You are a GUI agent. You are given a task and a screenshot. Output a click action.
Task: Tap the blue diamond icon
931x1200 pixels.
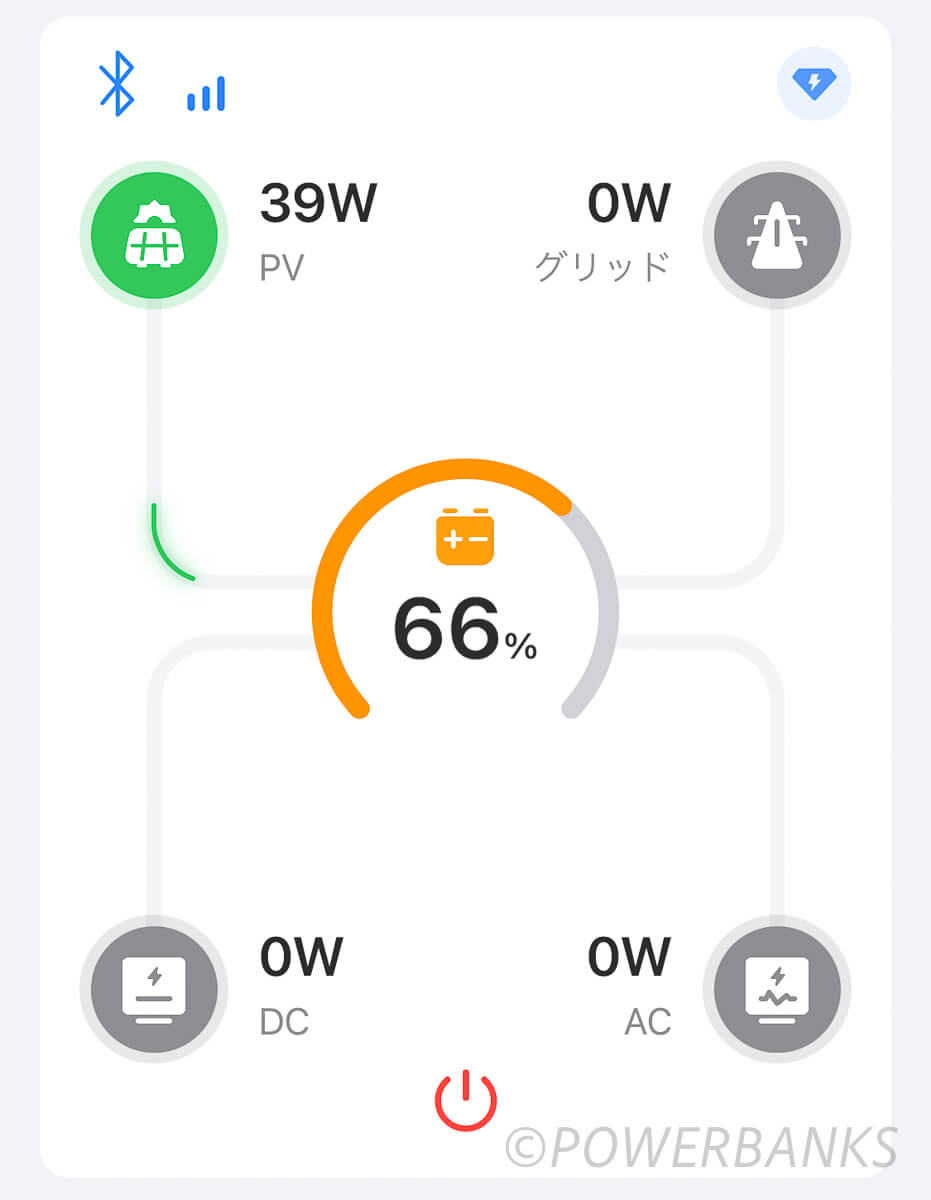[x=813, y=84]
